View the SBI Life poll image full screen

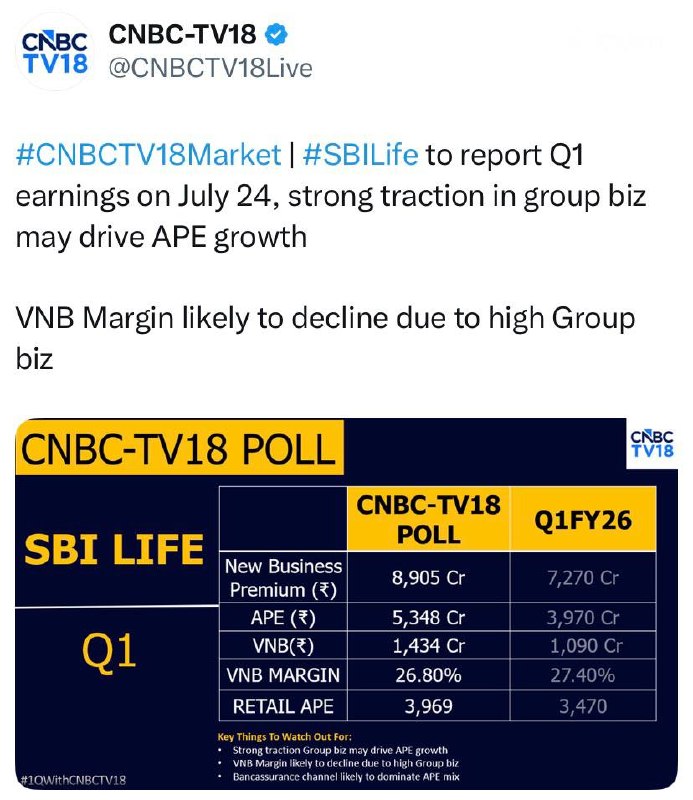[x=346, y=604]
